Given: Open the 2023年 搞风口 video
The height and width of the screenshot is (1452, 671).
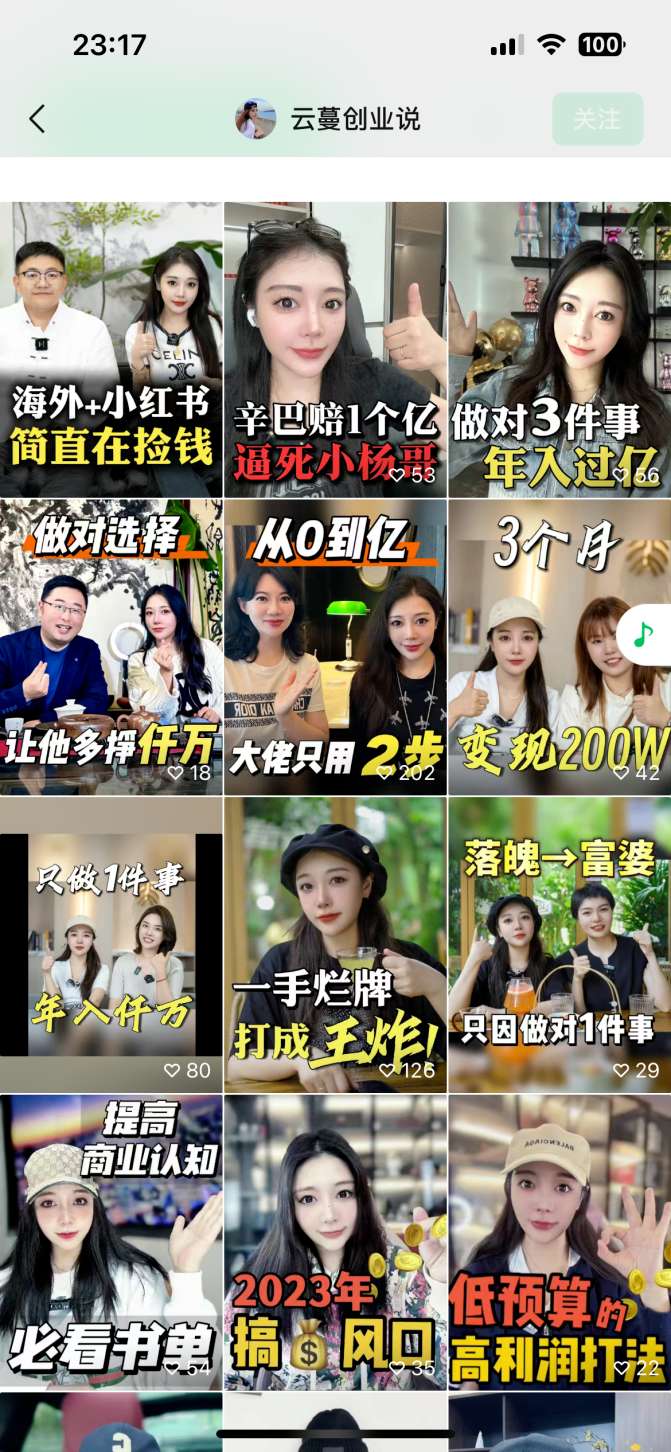Looking at the screenshot, I should point(335,1242).
